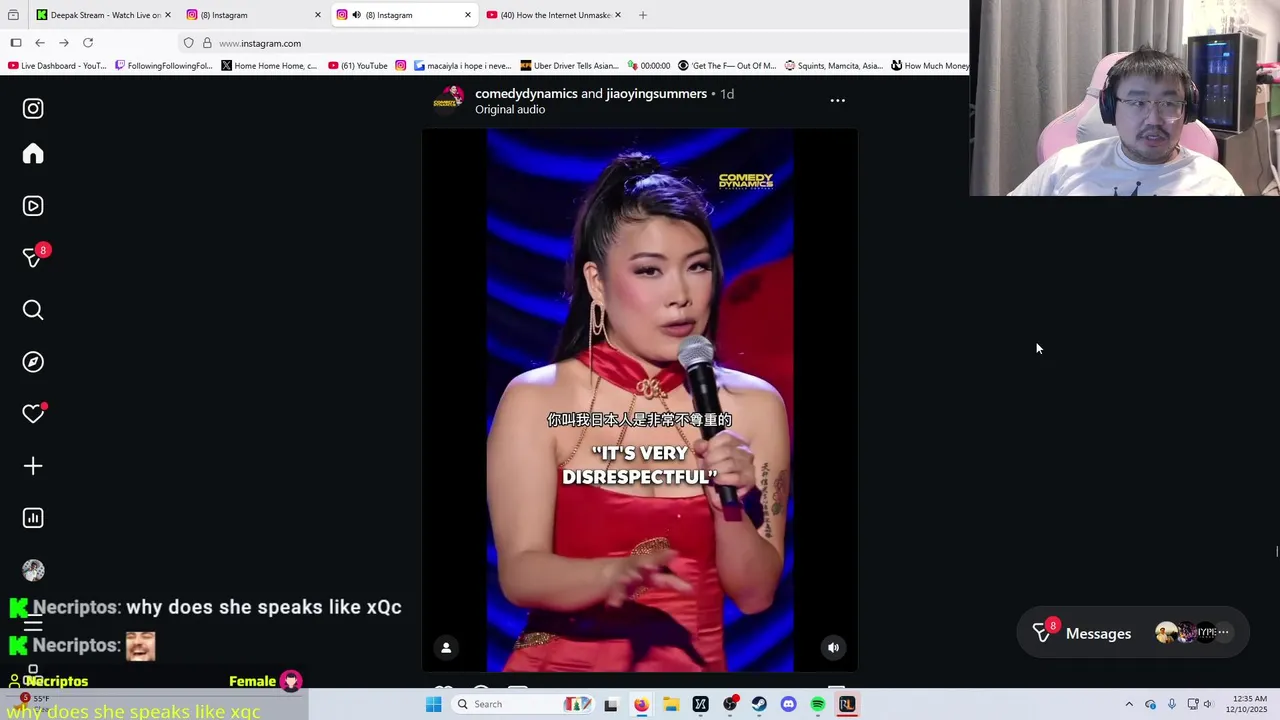Go to Instagram Home feed
1280x720 pixels.
tap(33, 154)
